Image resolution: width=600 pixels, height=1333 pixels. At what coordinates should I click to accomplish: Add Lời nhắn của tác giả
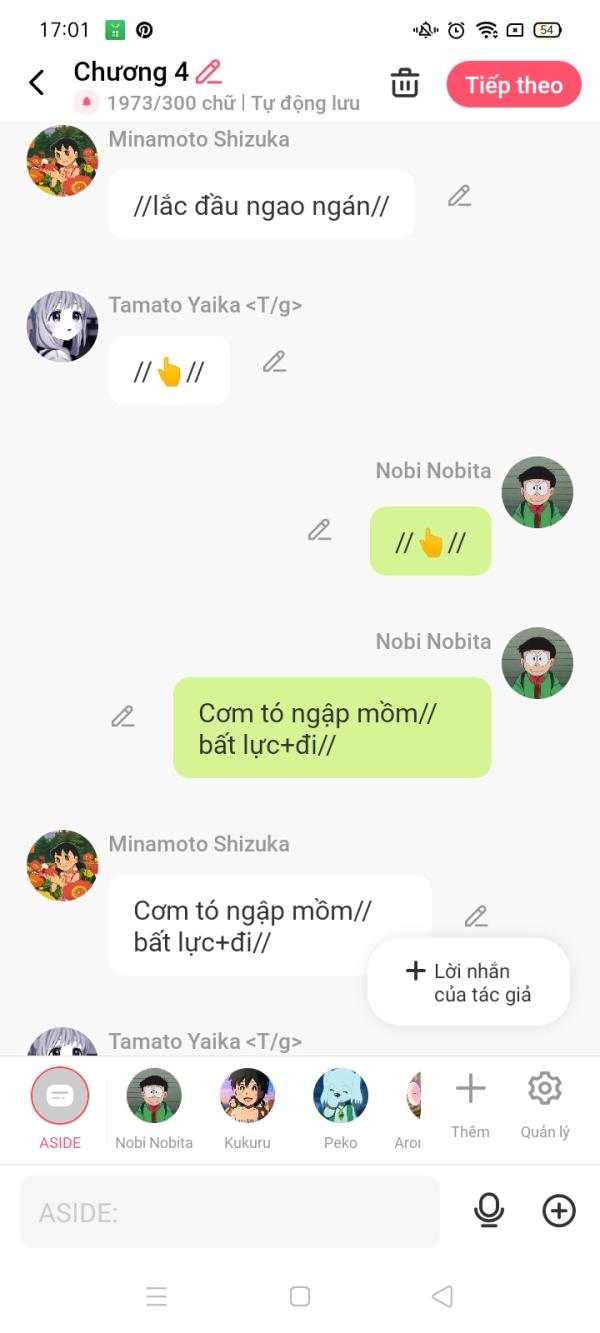coord(469,982)
